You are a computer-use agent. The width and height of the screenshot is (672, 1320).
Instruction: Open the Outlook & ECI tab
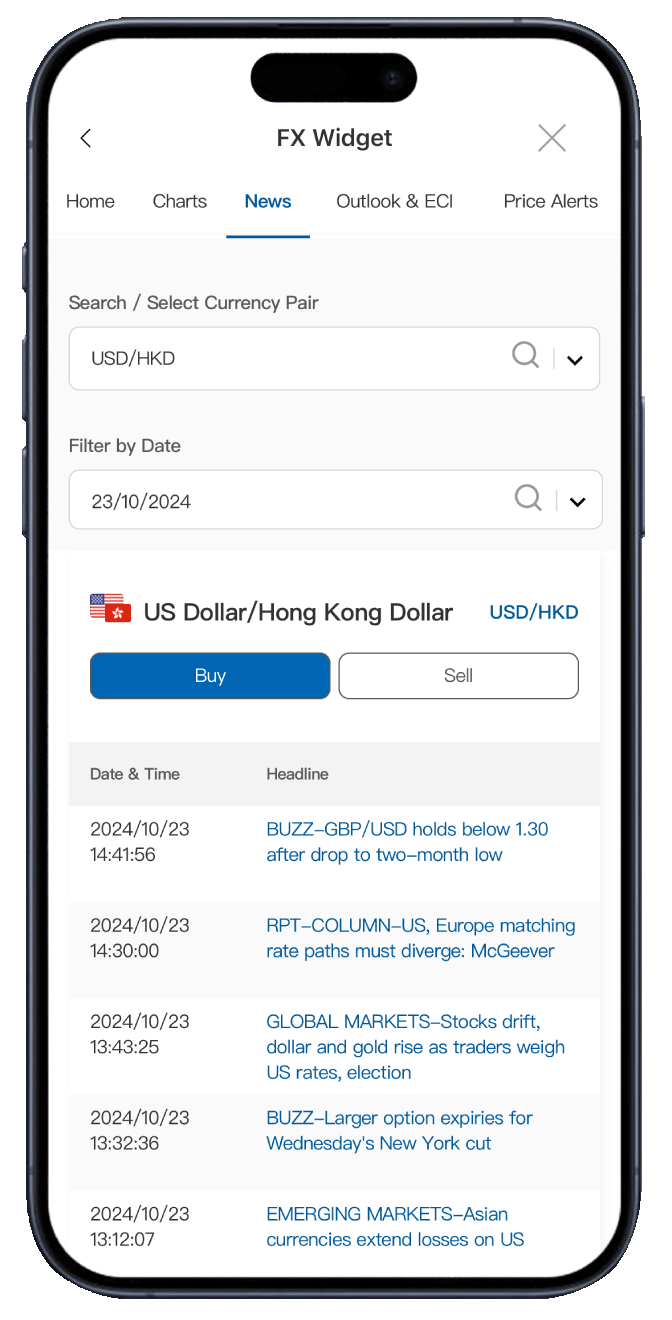coord(394,201)
